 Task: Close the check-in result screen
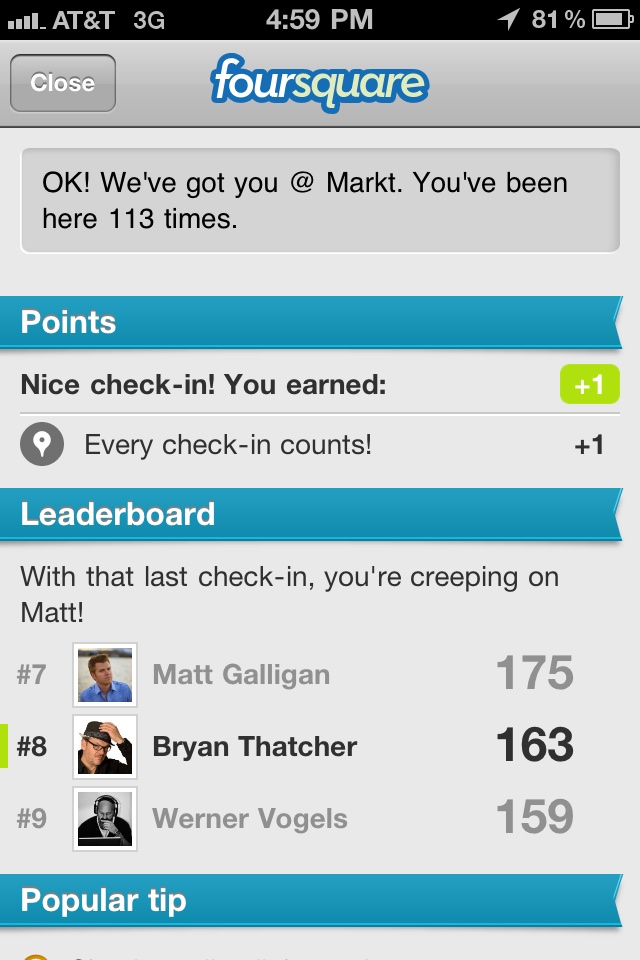62,83
